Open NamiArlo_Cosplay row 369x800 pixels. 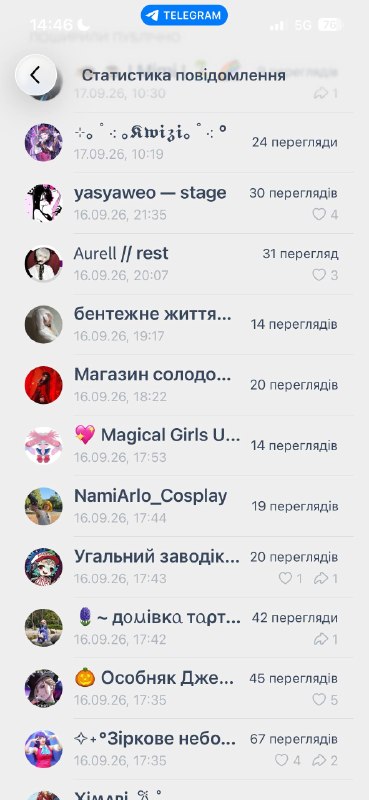184,506
